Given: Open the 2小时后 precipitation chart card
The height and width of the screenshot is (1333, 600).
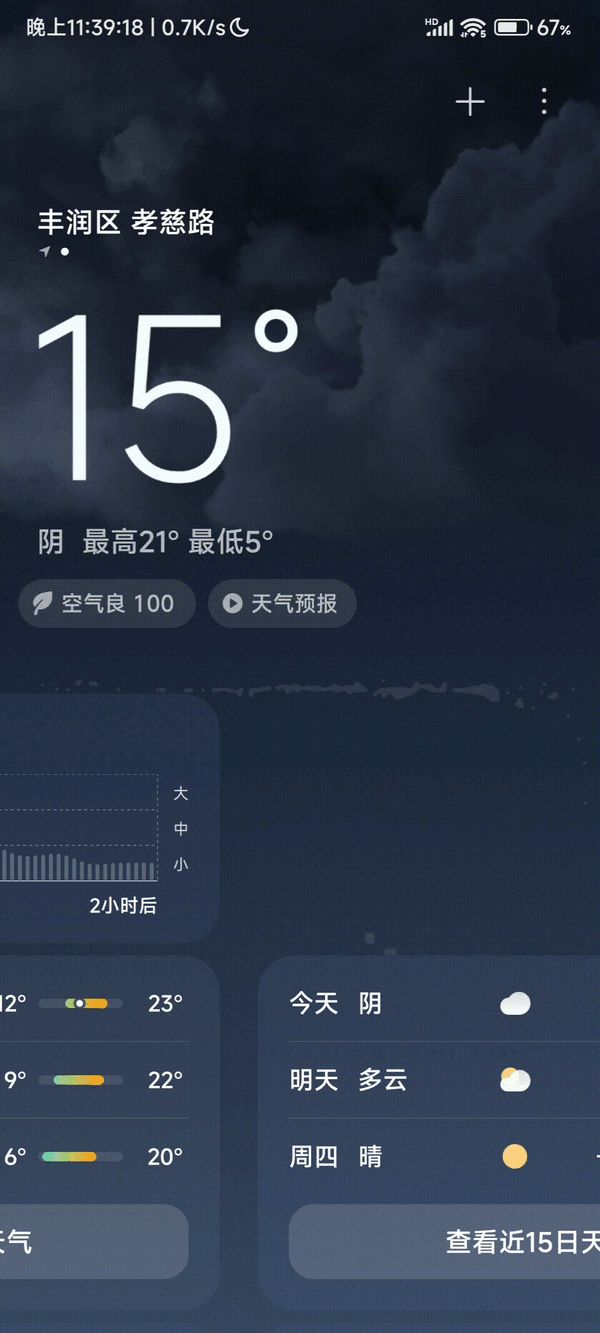Looking at the screenshot, I should pos(110,820).
